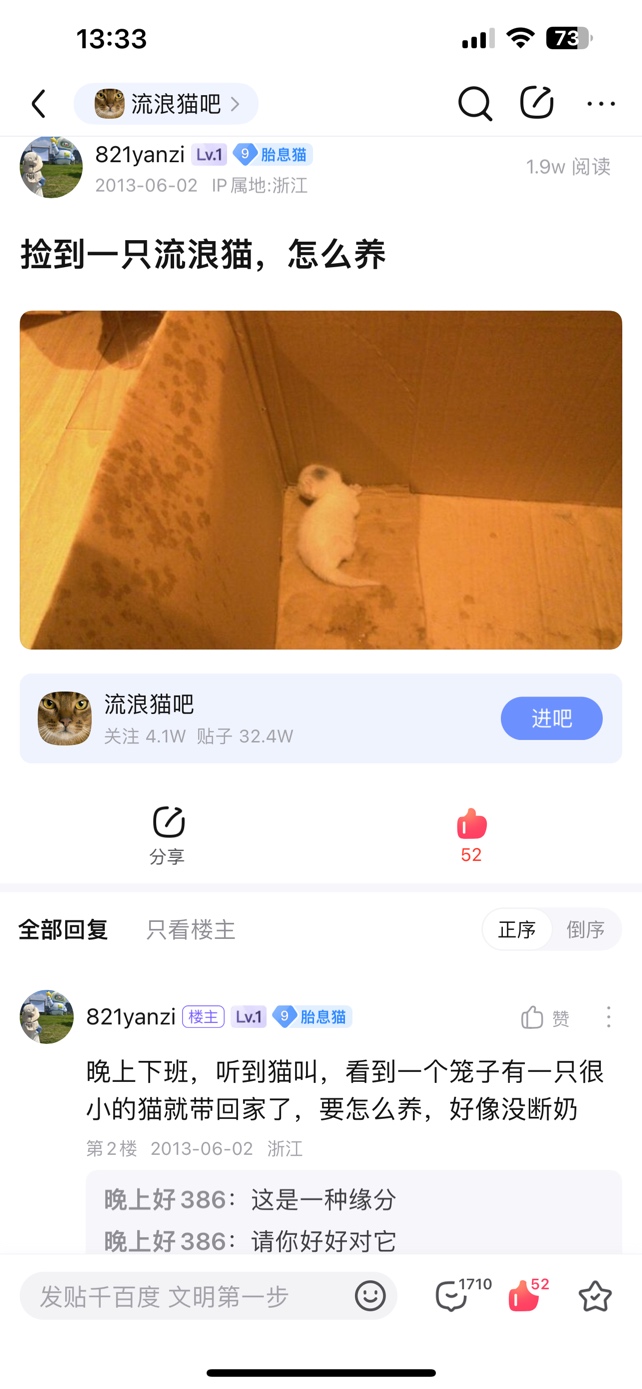
Task: Switch to the 全部回复 tab
Action: click(x=63, y=930)
